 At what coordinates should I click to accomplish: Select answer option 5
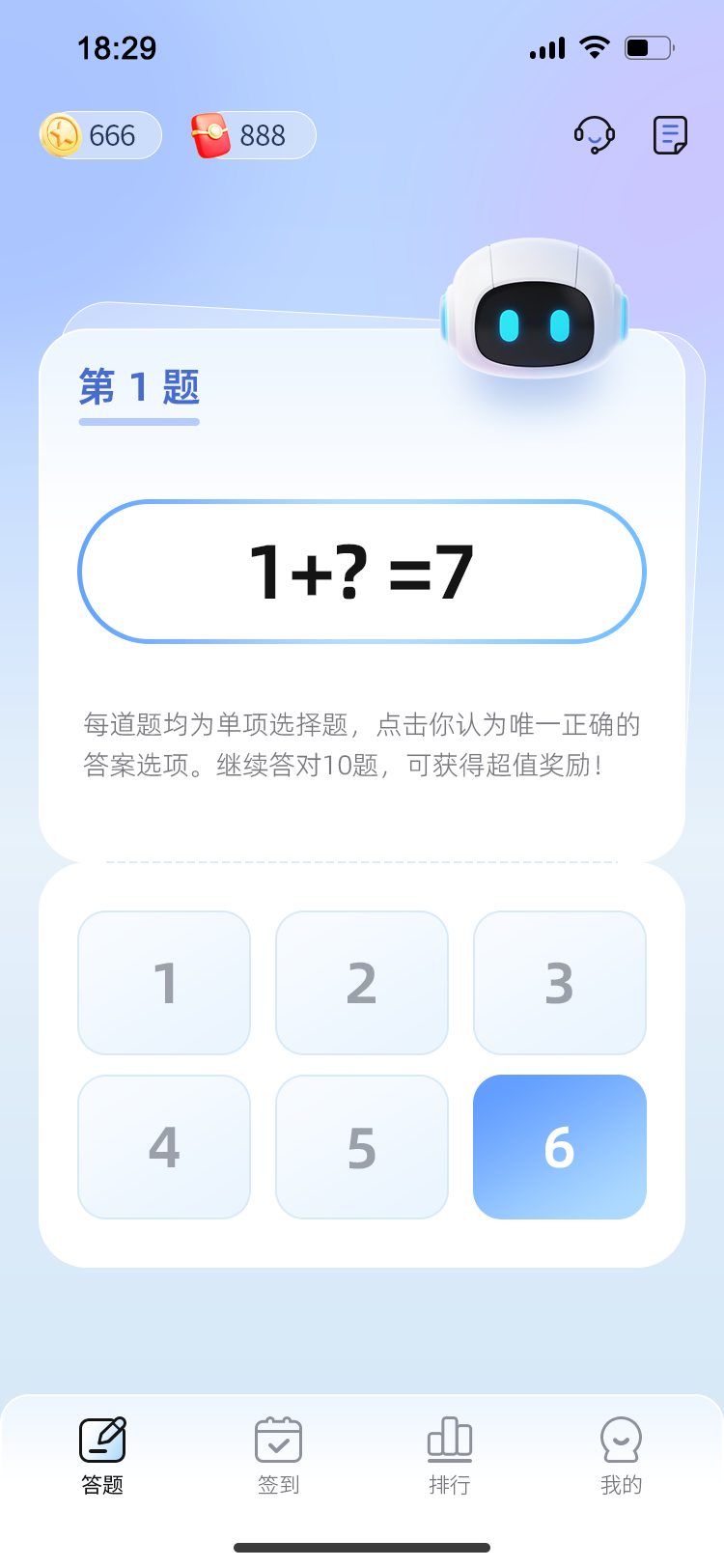tap(361, 1146)
